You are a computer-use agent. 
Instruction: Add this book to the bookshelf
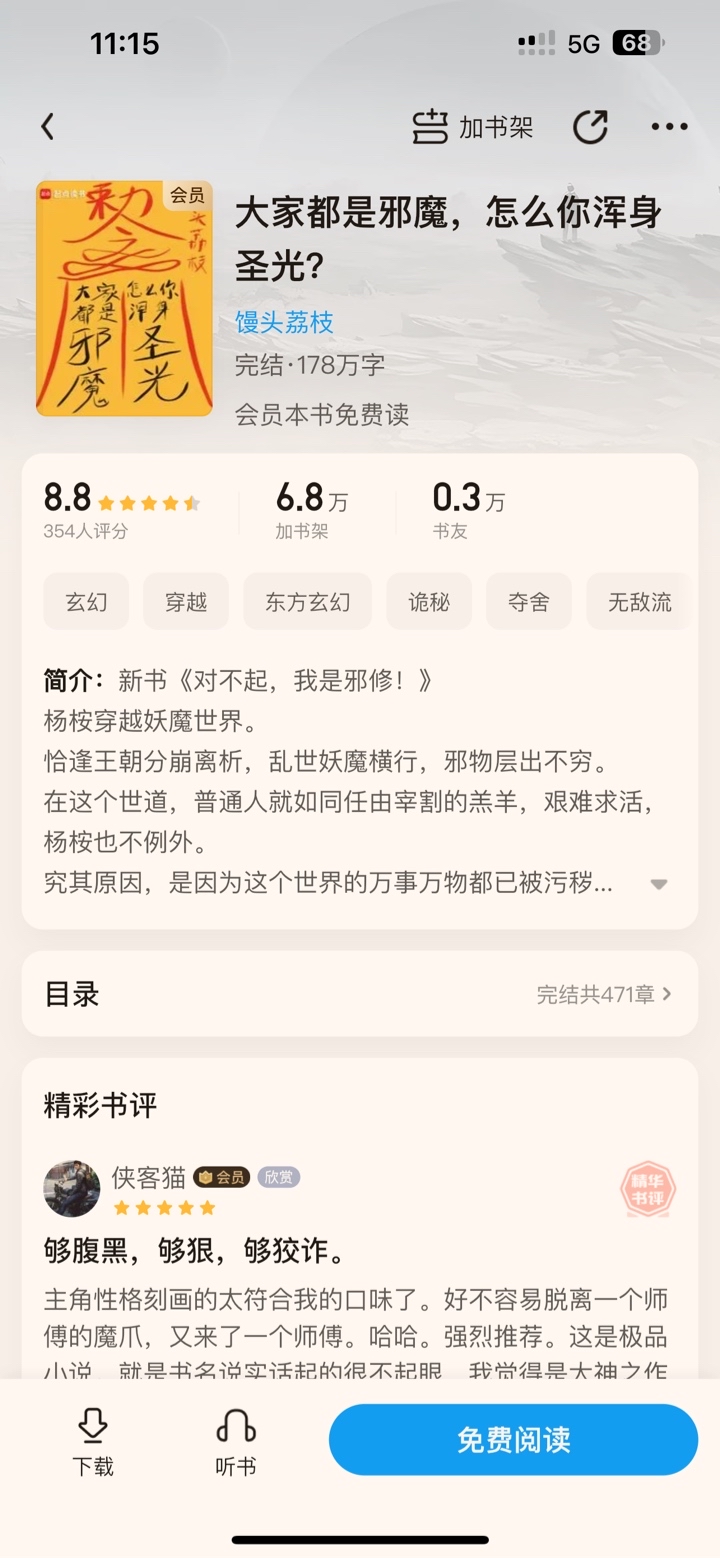pos(474,127)
